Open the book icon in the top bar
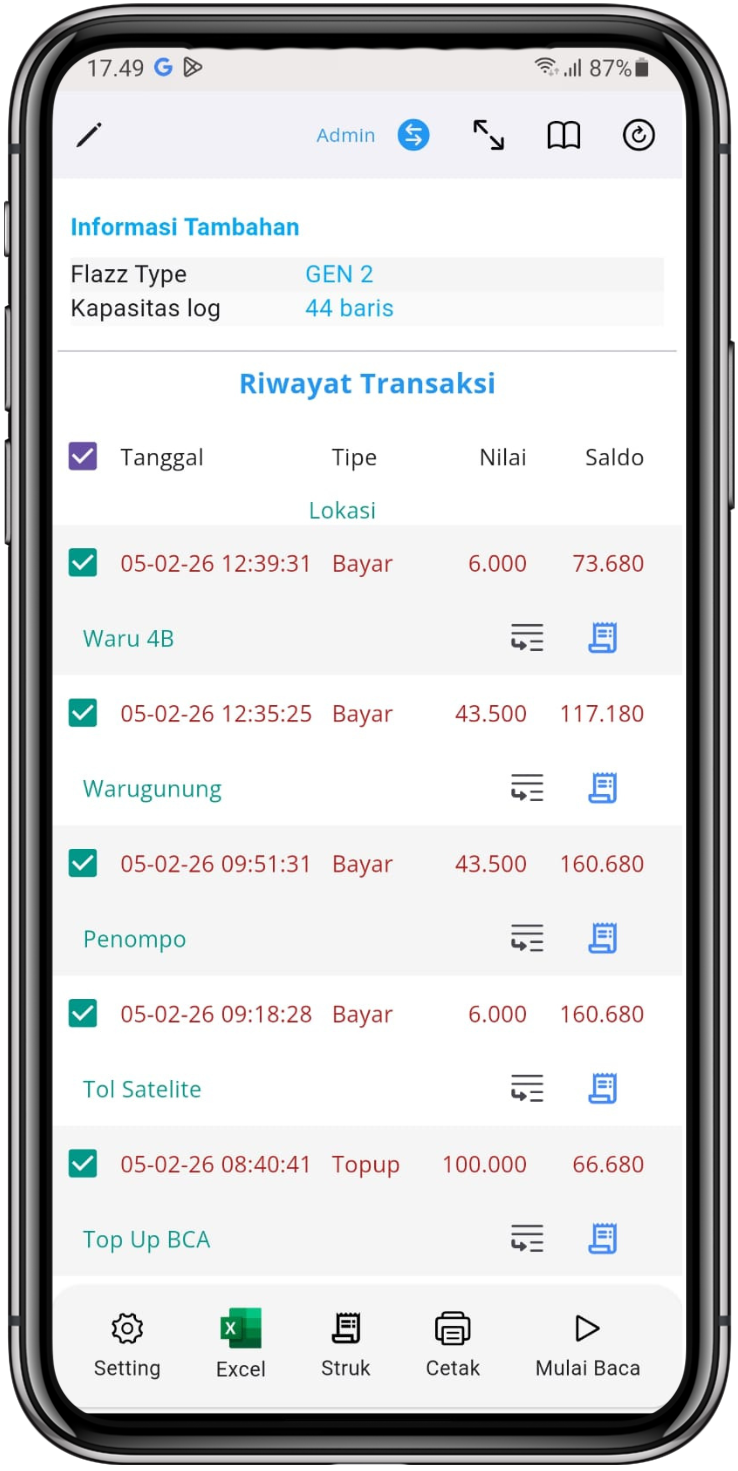Image resolution: width=738 pixels, height=1471 pixels. coord(563,135)
